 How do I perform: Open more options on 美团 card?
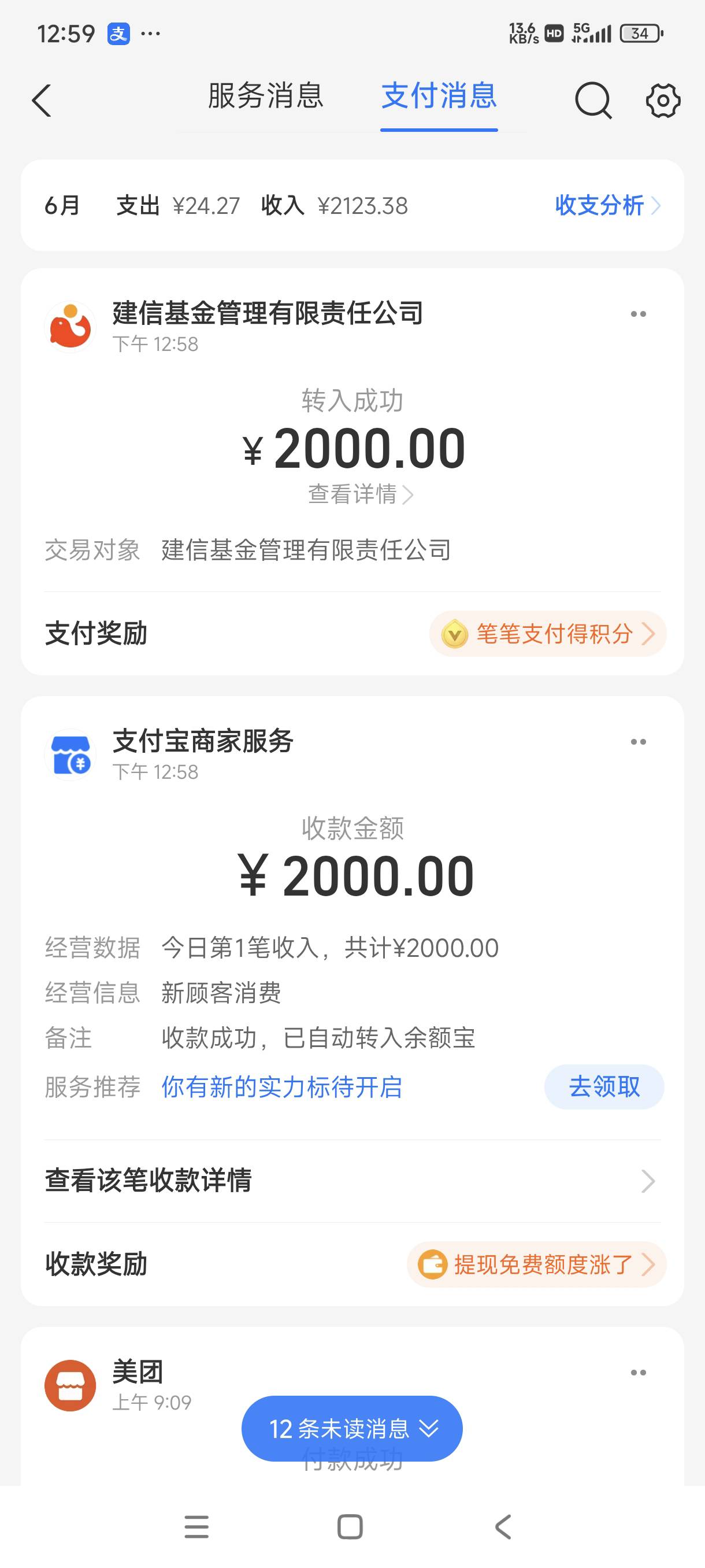[638, 1373]
